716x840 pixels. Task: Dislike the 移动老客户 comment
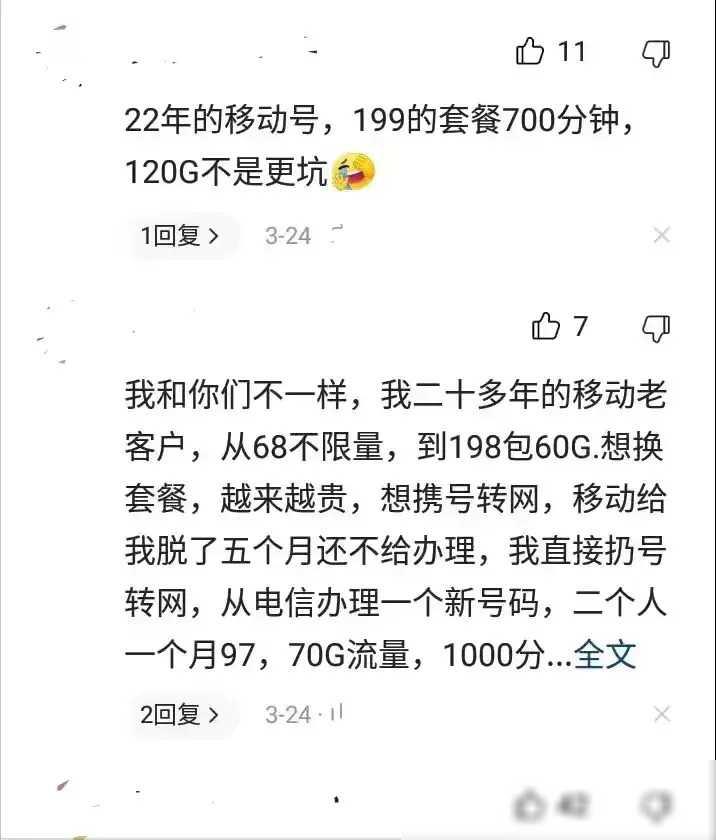[x=655, y=327]
